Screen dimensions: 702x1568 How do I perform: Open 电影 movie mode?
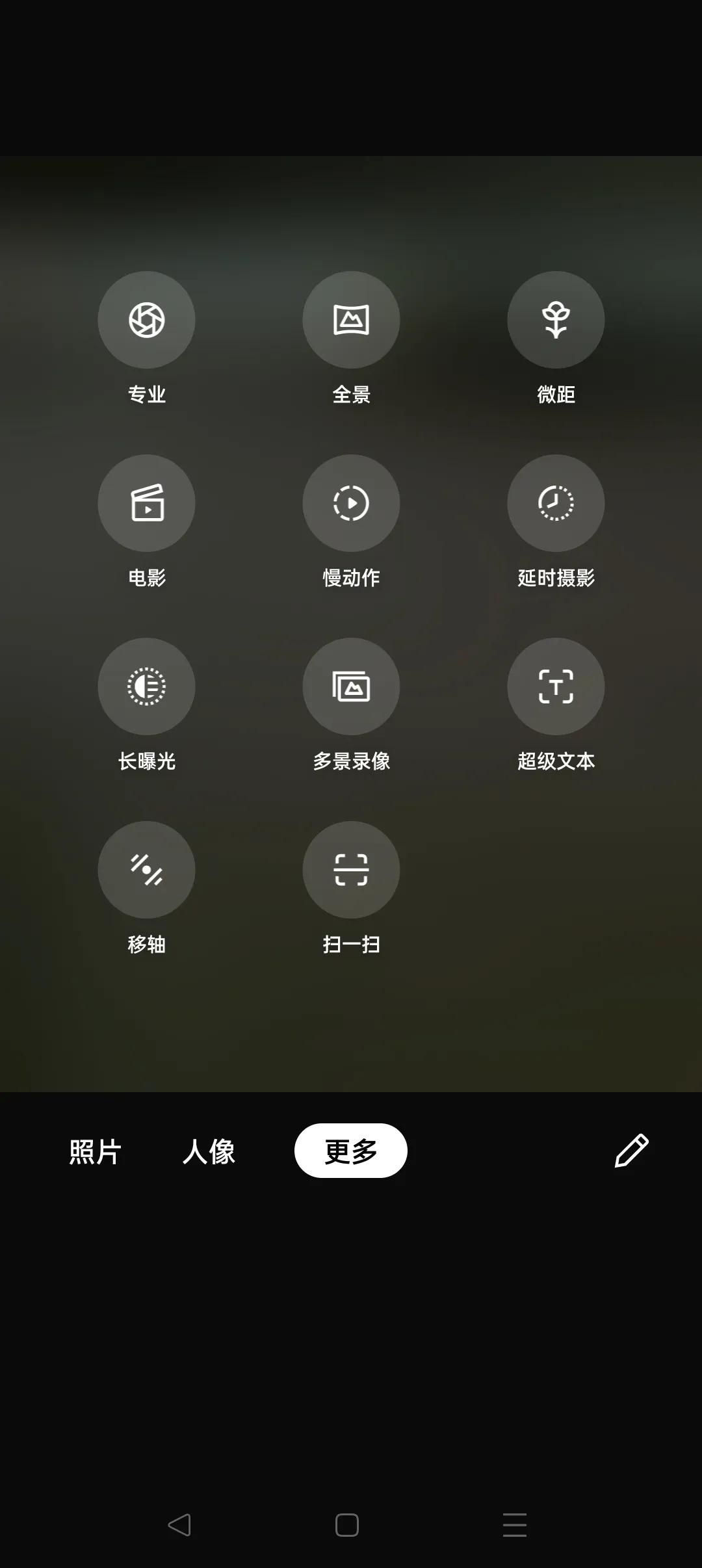pyautogui.click(x=146, y=503)
